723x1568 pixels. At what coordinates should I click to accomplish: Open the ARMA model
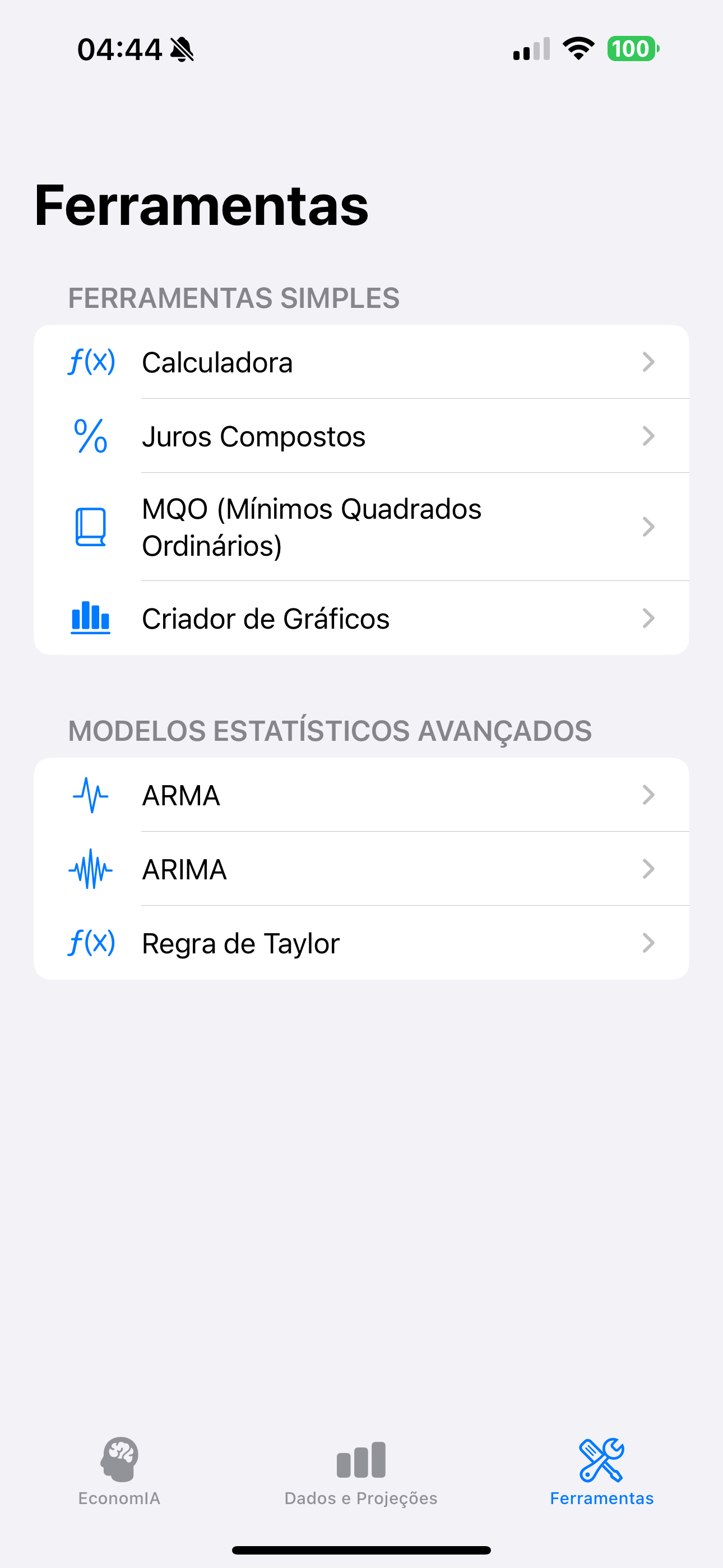point(360,795)
